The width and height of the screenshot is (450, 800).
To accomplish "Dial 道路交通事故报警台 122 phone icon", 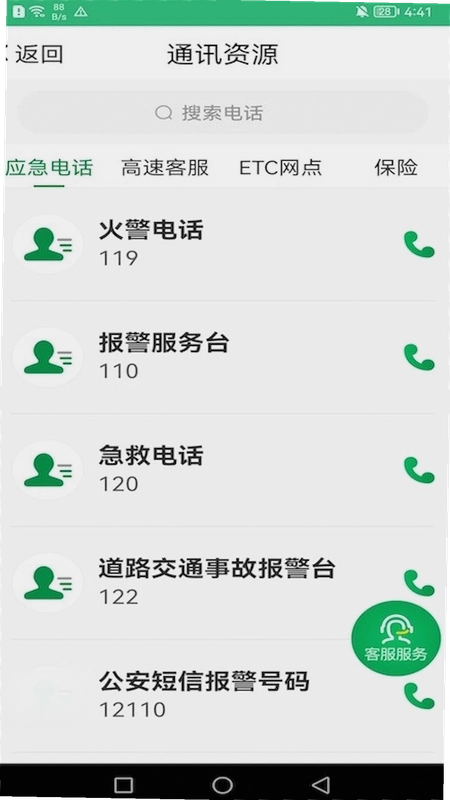I will pyautogui.click(x=419, y=583).
